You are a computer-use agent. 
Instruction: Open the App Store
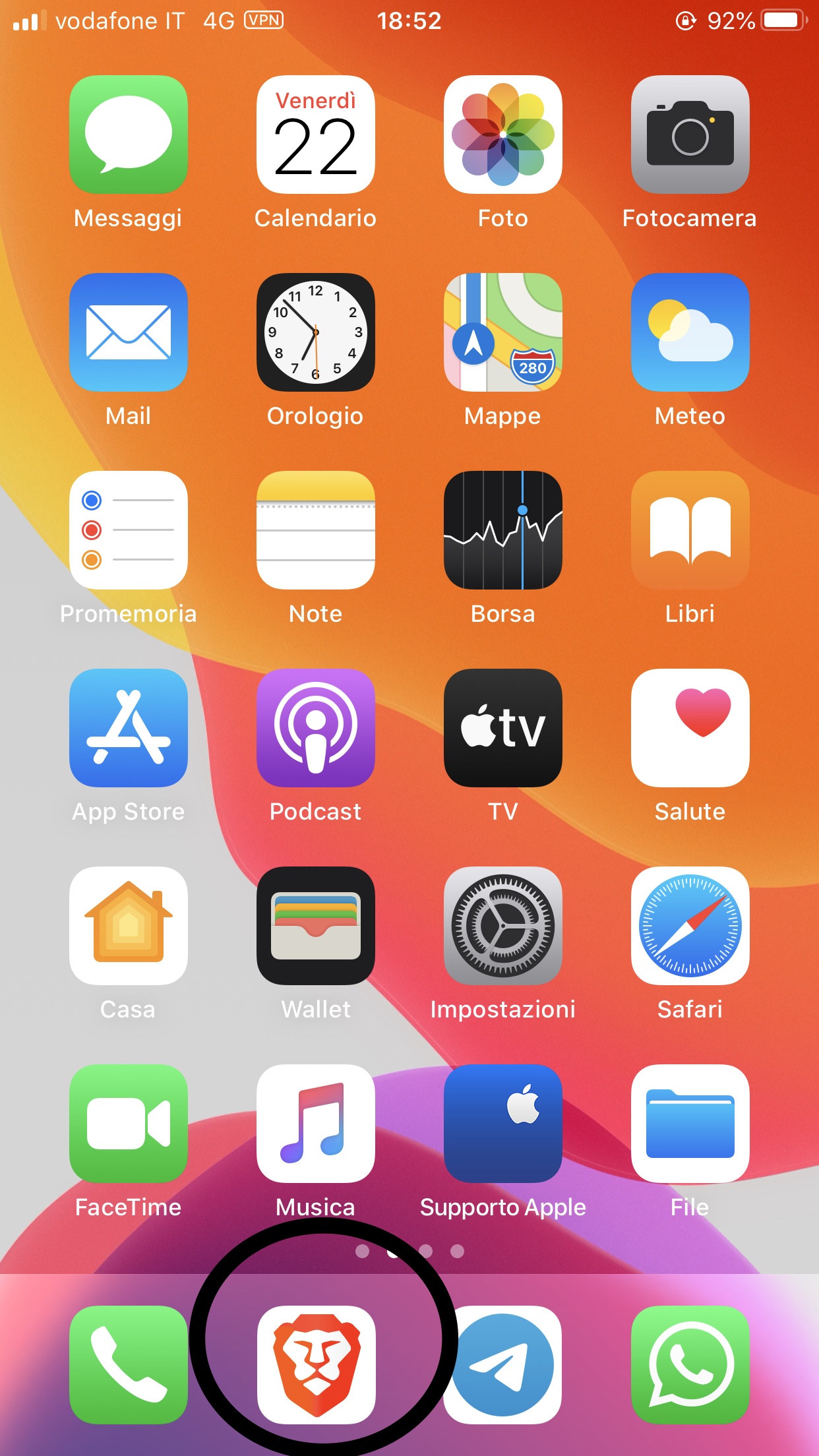click(x=129, y=728)
